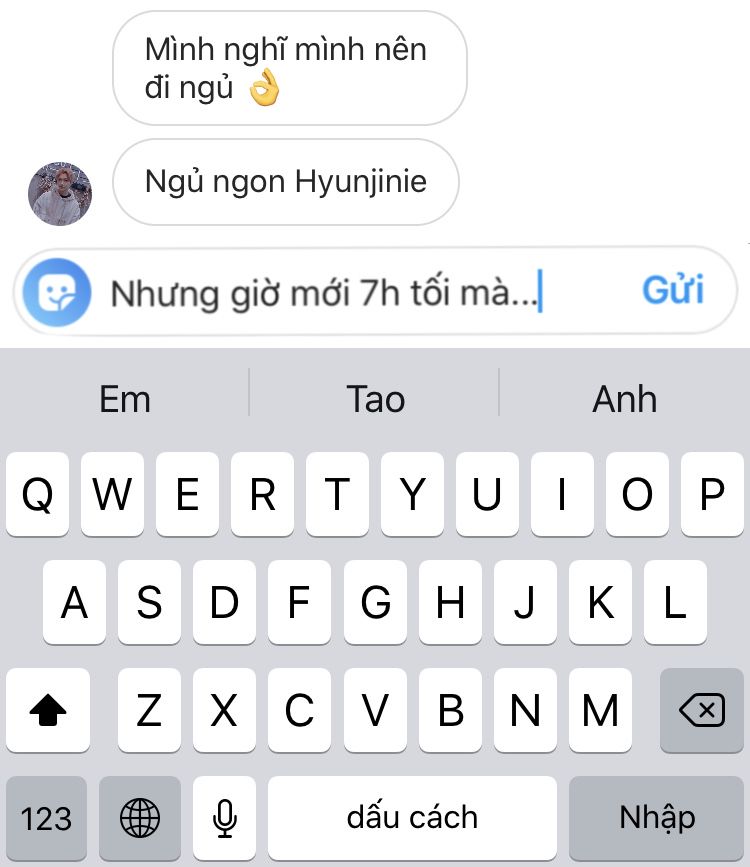
Task: Open the sticker picker icon
Action: coord(57,292)
